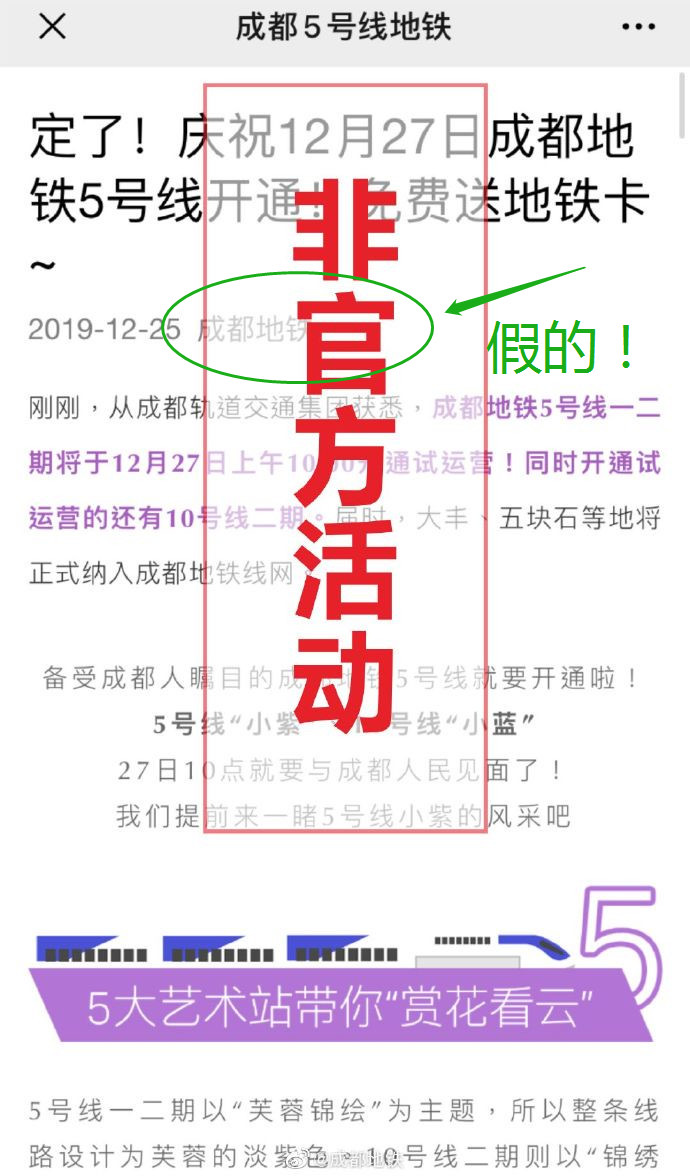The width and height of the screenshot is (690, 1176).
Task: Open the three-dot overflow menu
Action: coord(638,27)
